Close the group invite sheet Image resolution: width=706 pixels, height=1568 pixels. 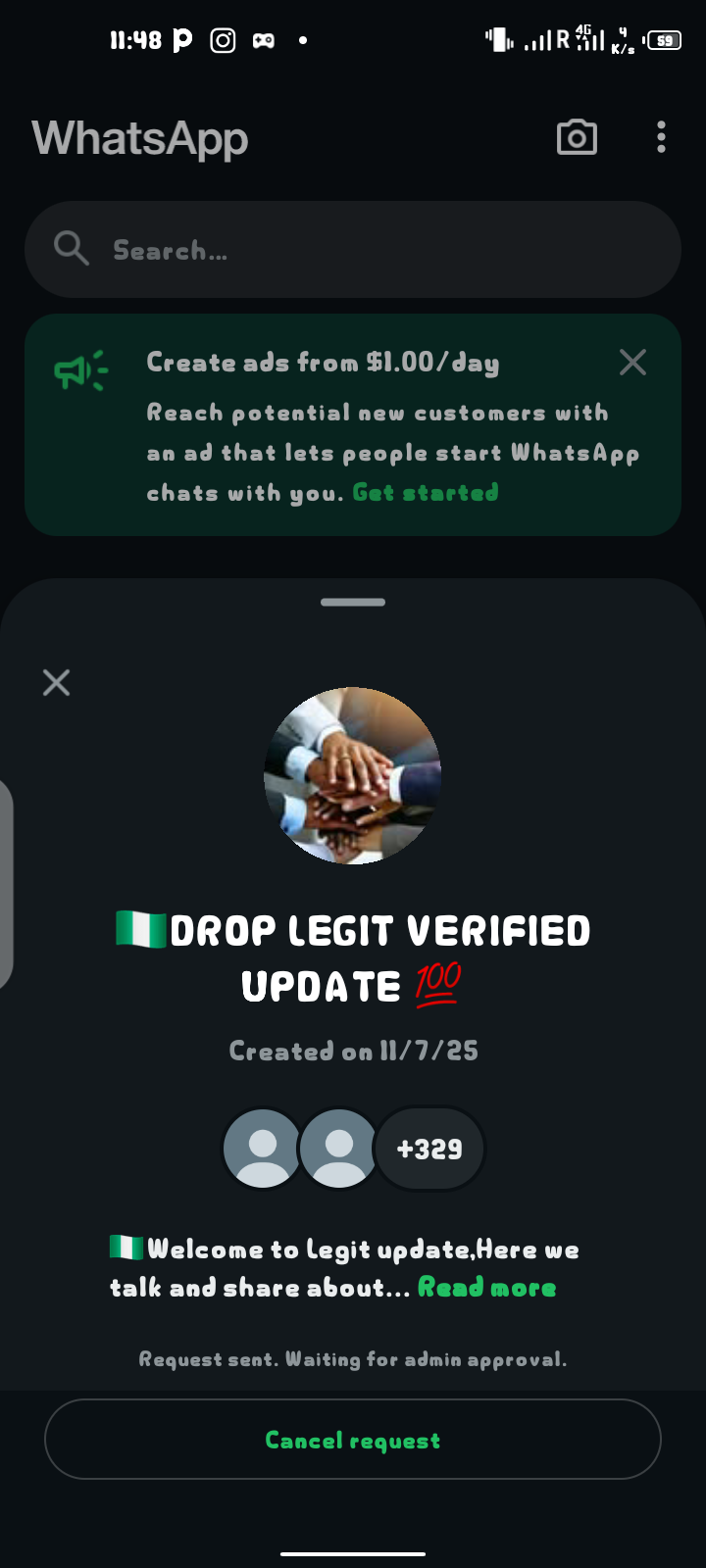(57, 682)
